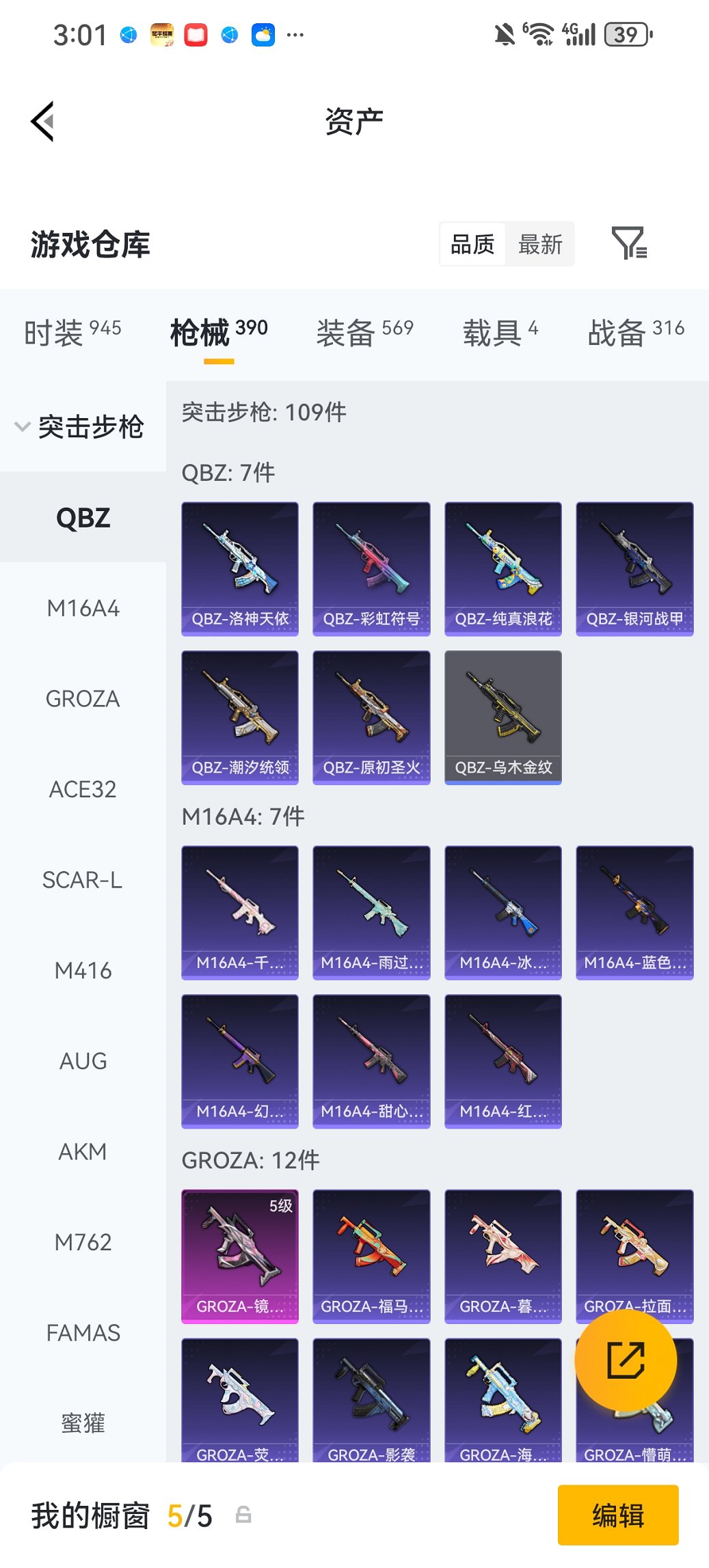Tap the orange floating share button
This screenshot has height=1568, width=709.
626,1360
